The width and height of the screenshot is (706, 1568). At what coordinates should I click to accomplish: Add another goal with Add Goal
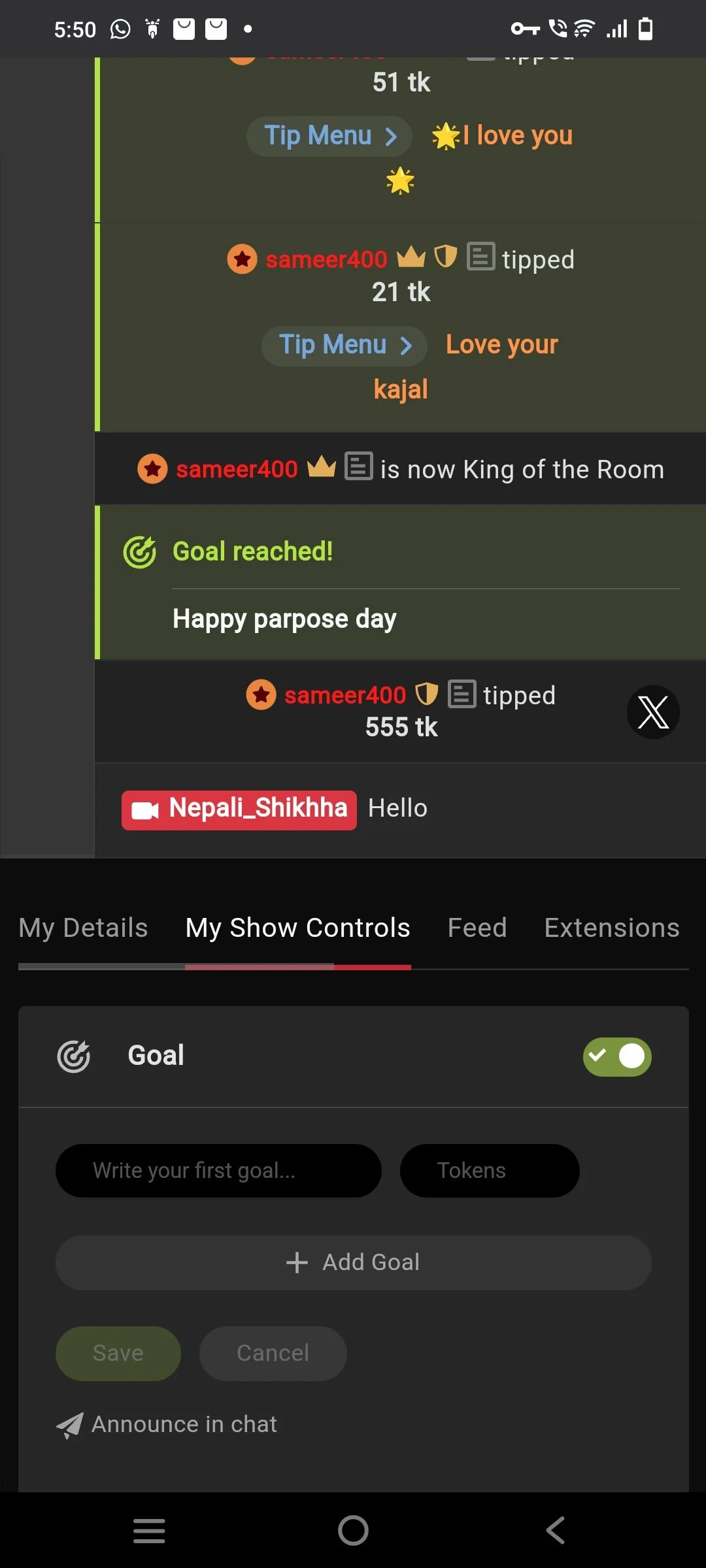(x=353, y=1262)
